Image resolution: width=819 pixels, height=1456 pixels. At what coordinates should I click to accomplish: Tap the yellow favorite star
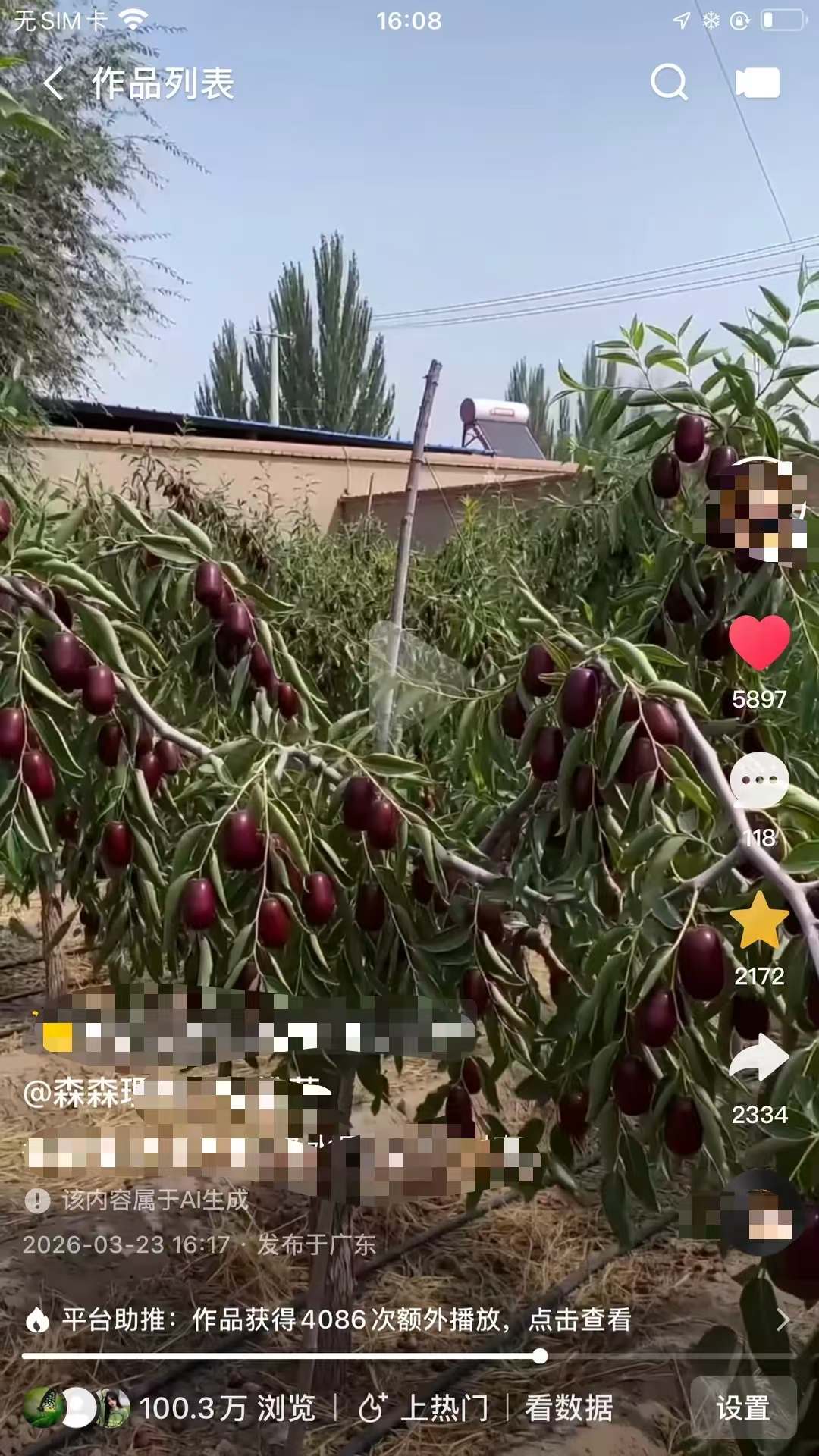point(759,921)
